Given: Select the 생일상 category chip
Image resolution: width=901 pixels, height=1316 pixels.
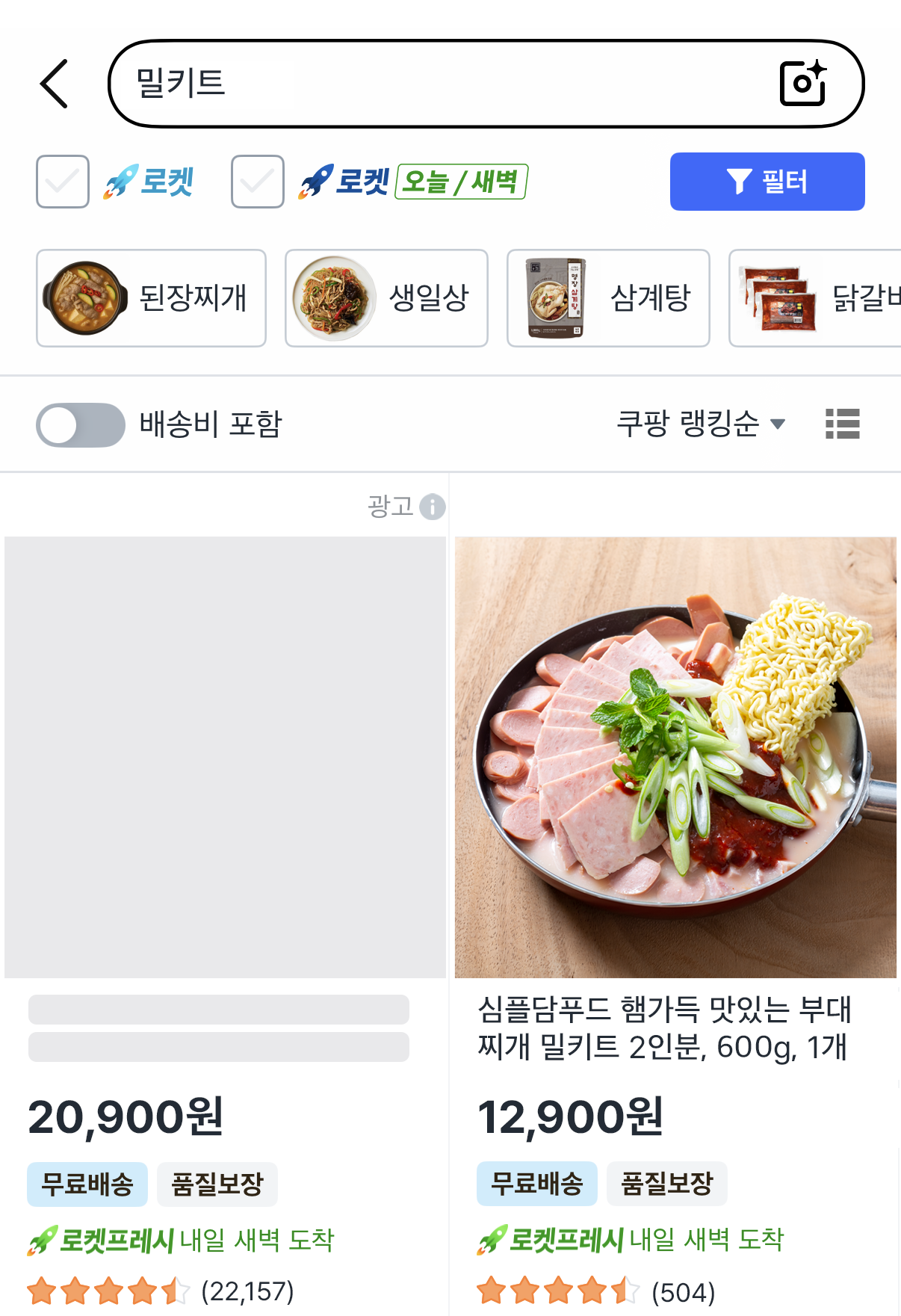Looking at the screenshot, I should tap(386, 298).
